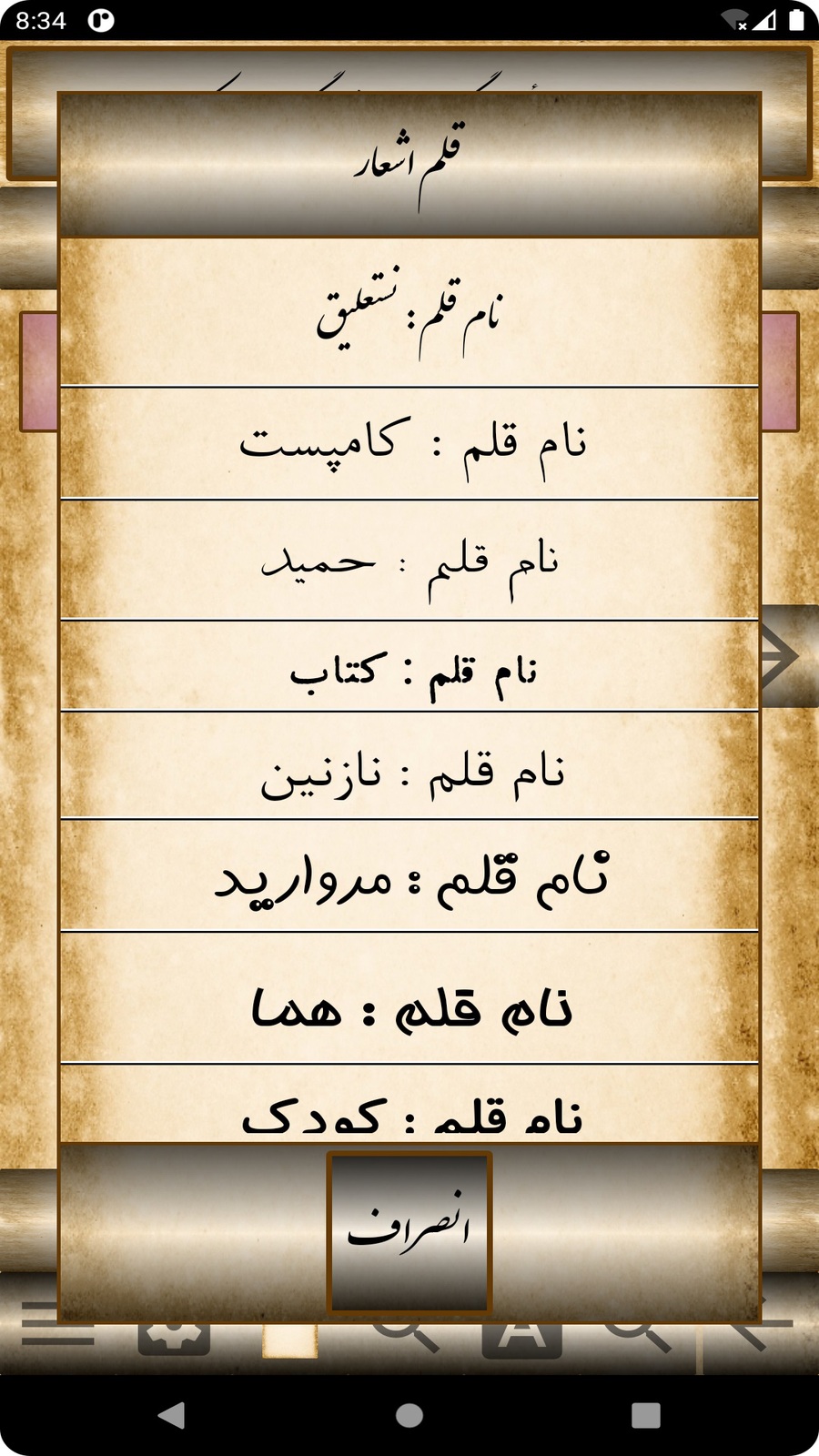Pick the کتاب font option
This screenshot has width=819, height=1456.
point(409,667)
